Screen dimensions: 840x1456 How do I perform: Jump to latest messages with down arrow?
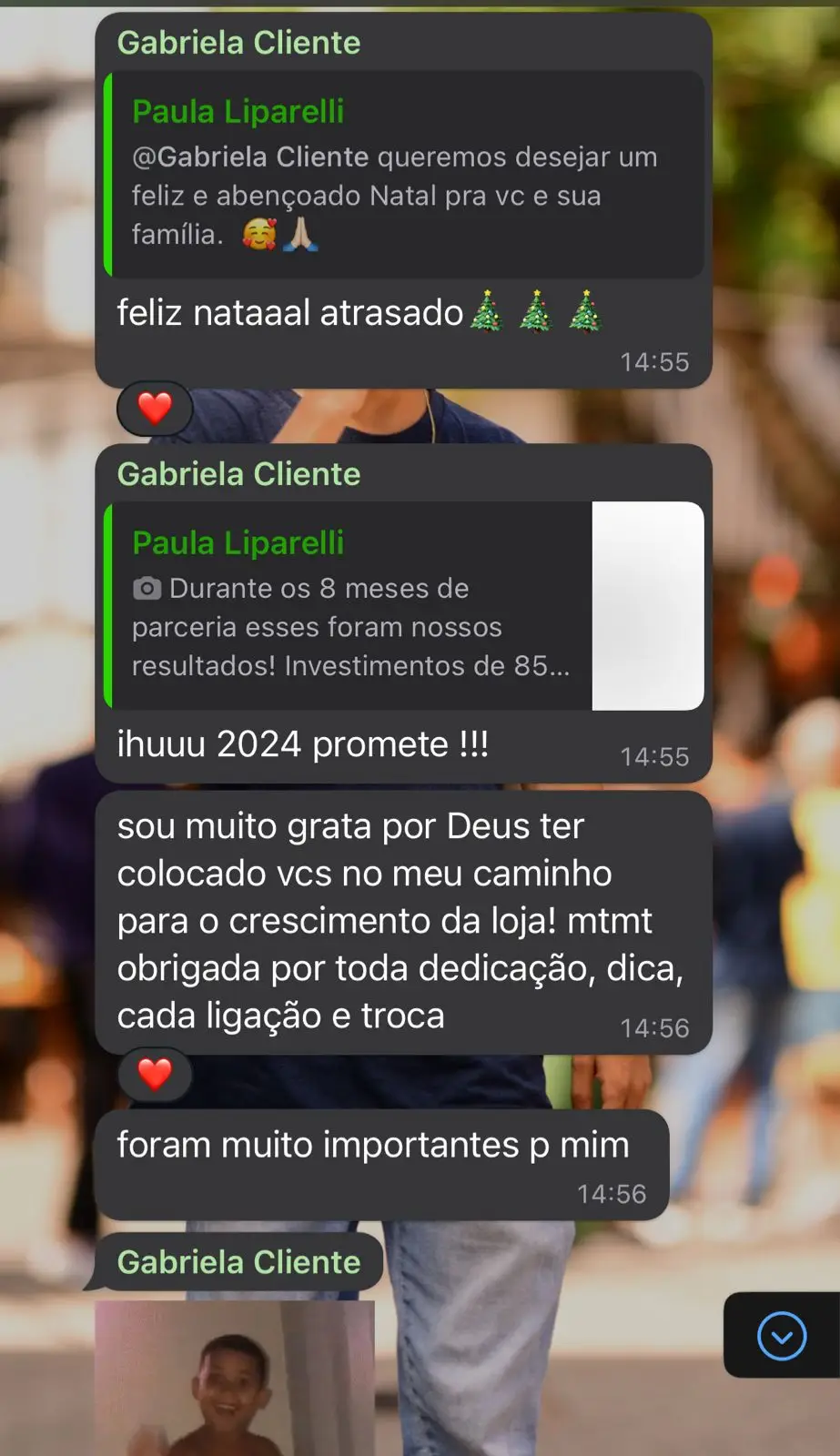[x=781, y=1336]
